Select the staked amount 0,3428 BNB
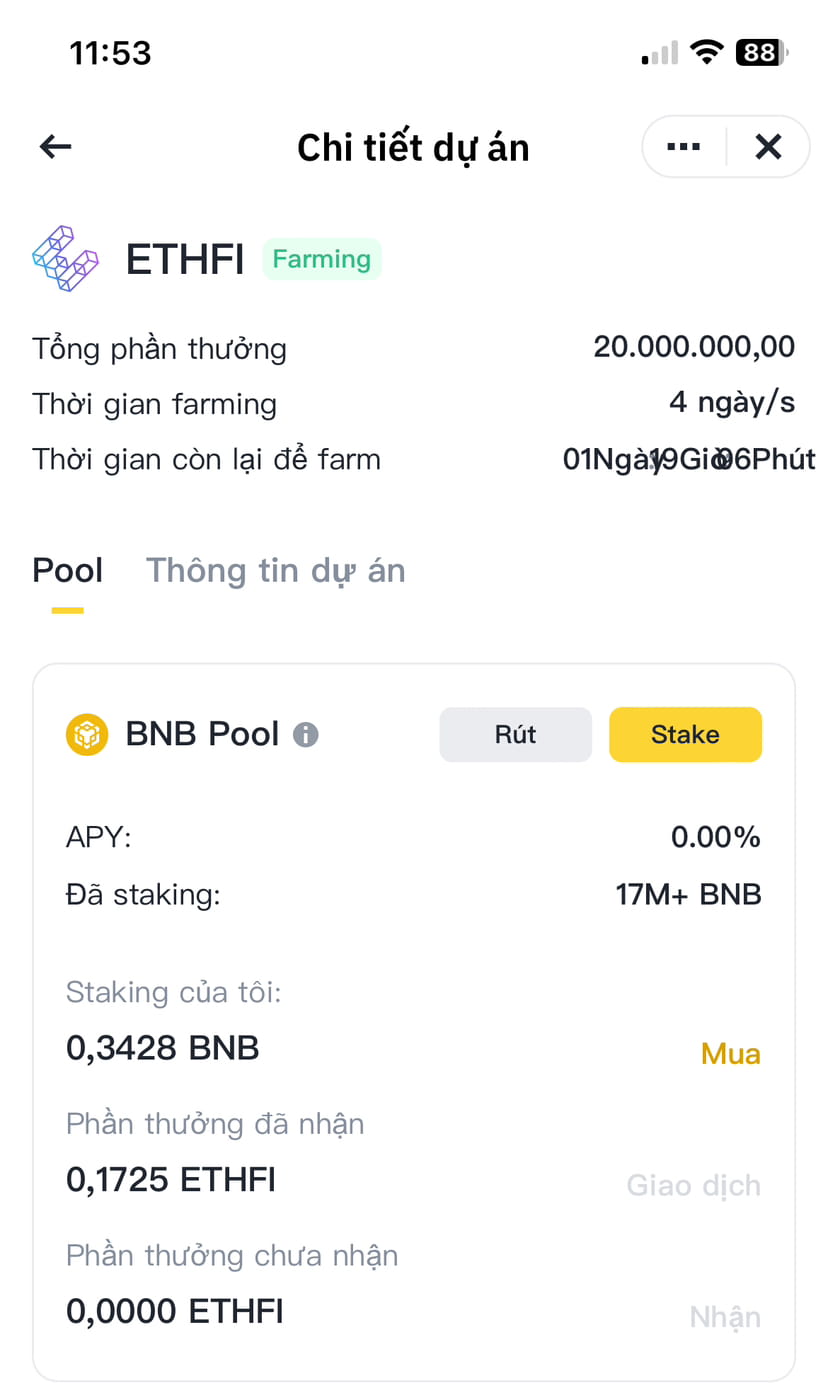828x1383 pixels. pos(162,1047)
